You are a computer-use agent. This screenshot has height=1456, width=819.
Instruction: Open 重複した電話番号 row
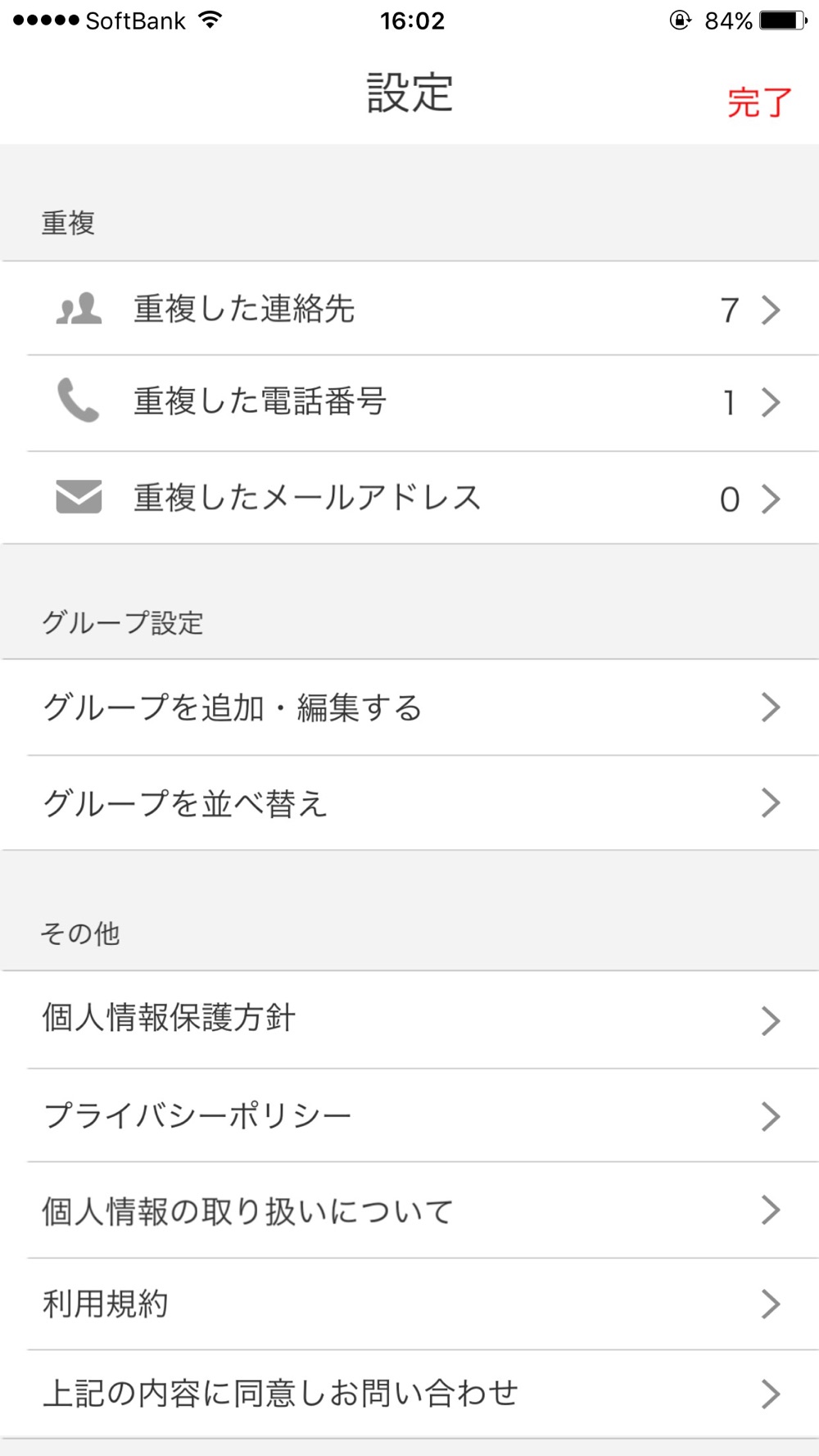pos(409,403)
